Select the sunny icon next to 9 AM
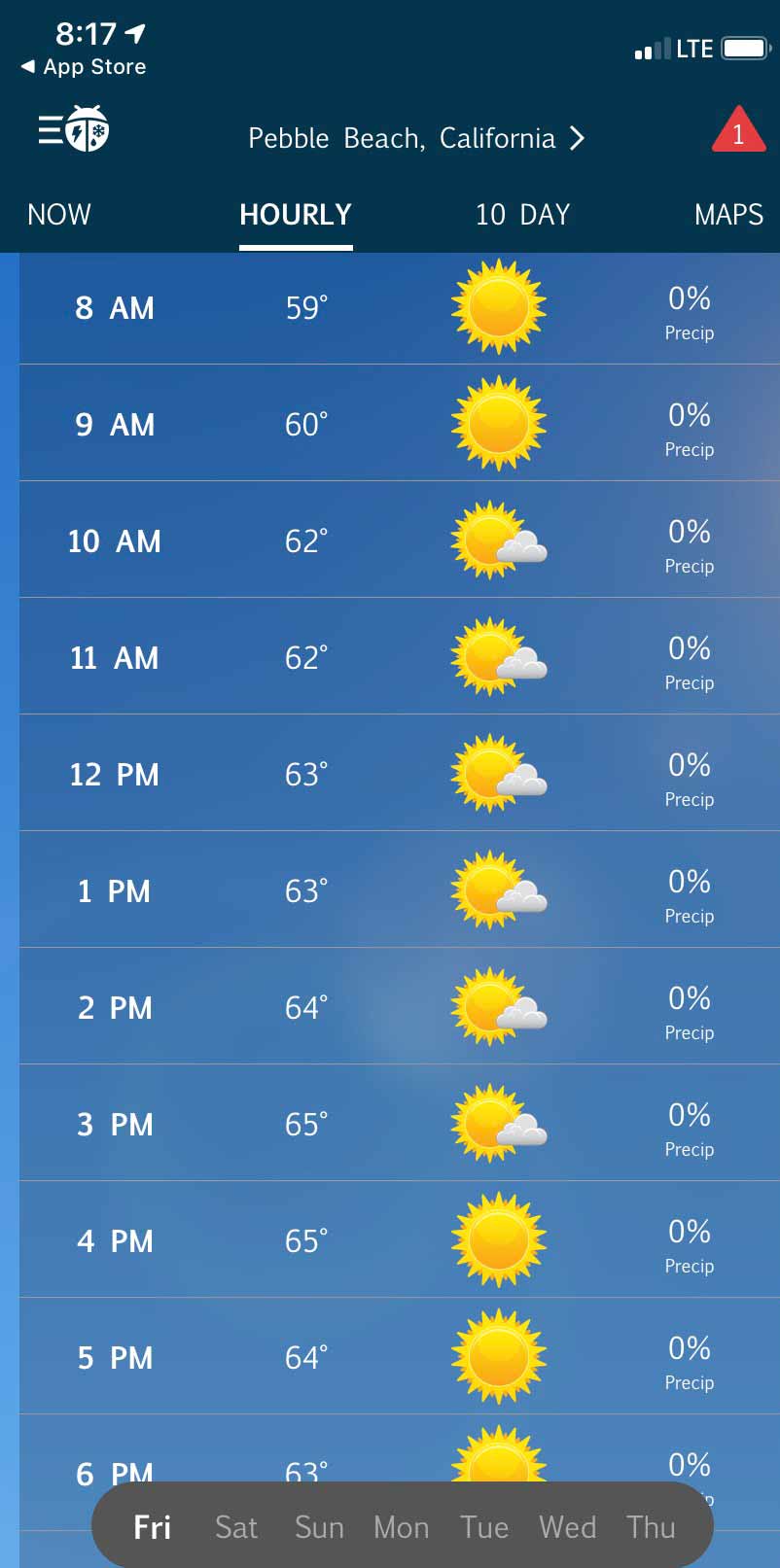Viewport: 780px width, 1568px height. coord(498,423)
